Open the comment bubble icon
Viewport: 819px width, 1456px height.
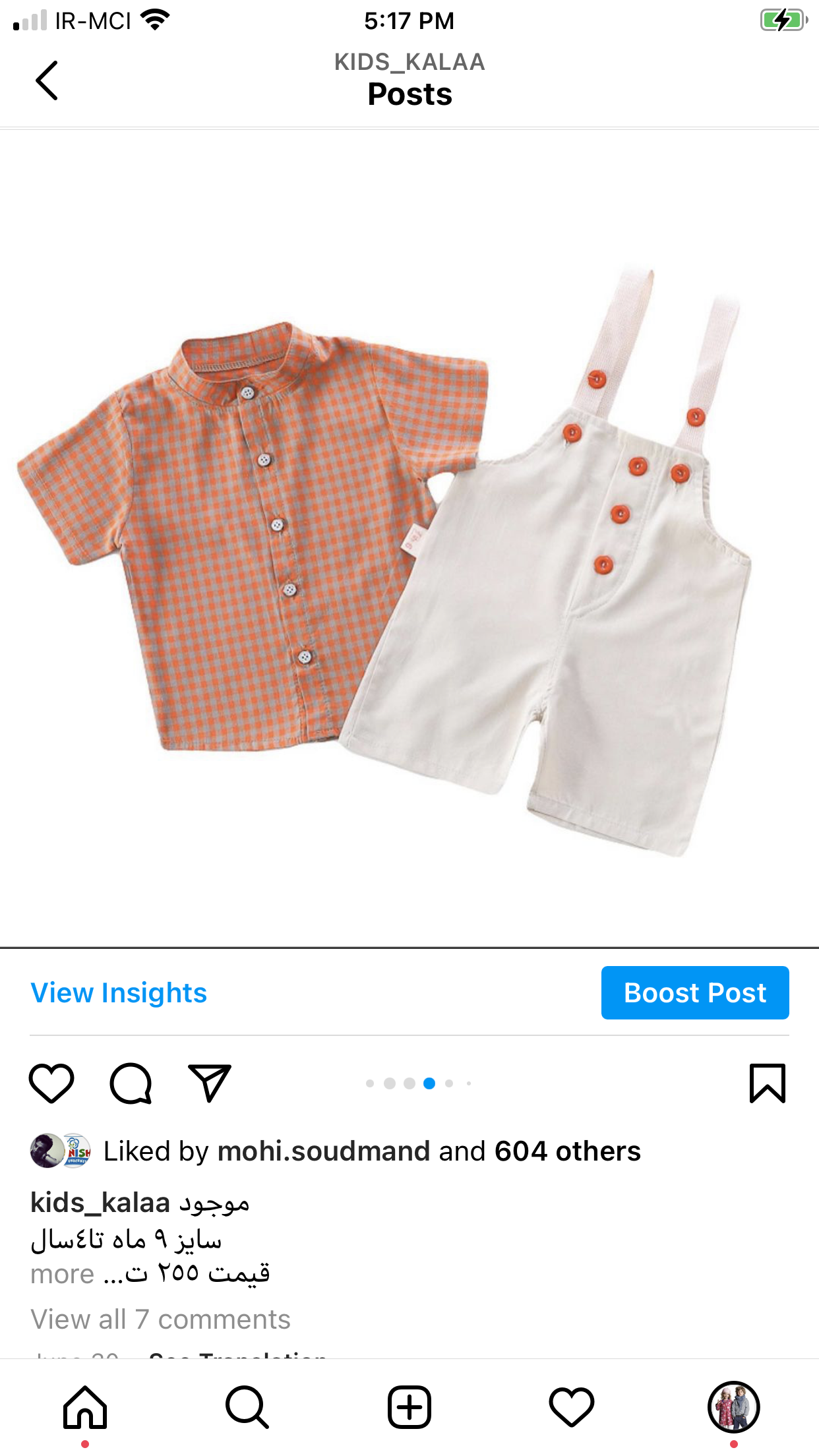pos(131,1083)
